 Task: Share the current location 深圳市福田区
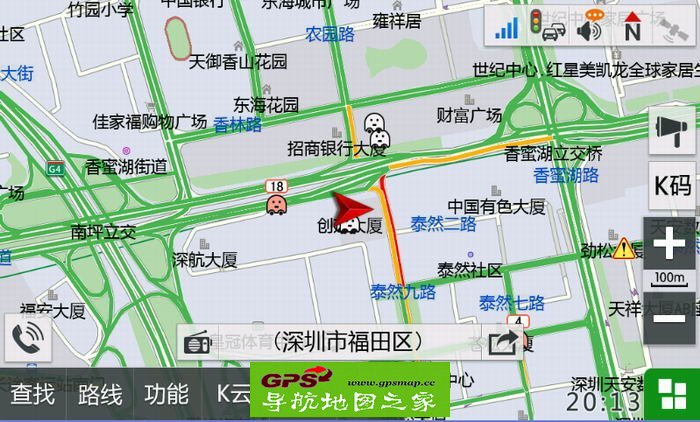503,343
